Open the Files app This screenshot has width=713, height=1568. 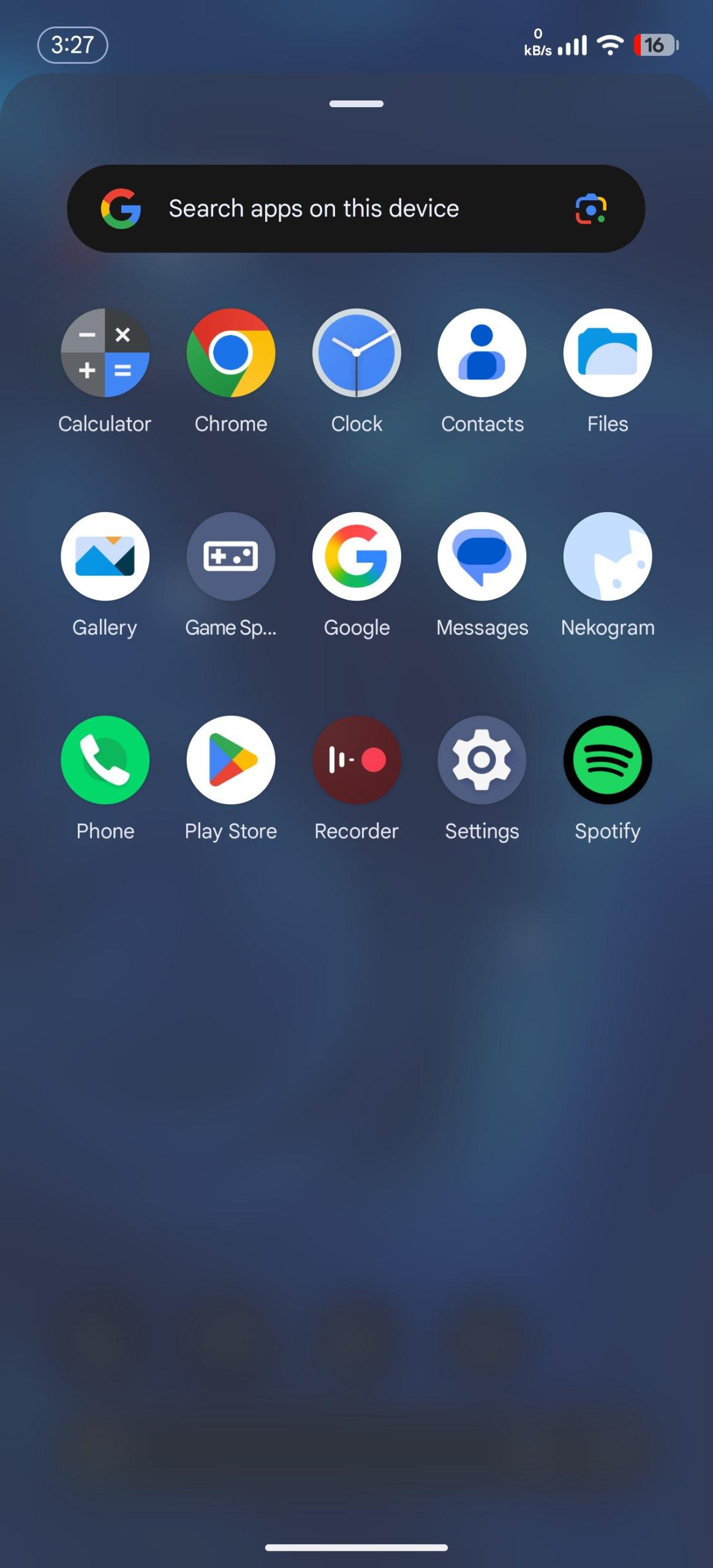click(608, 353)
